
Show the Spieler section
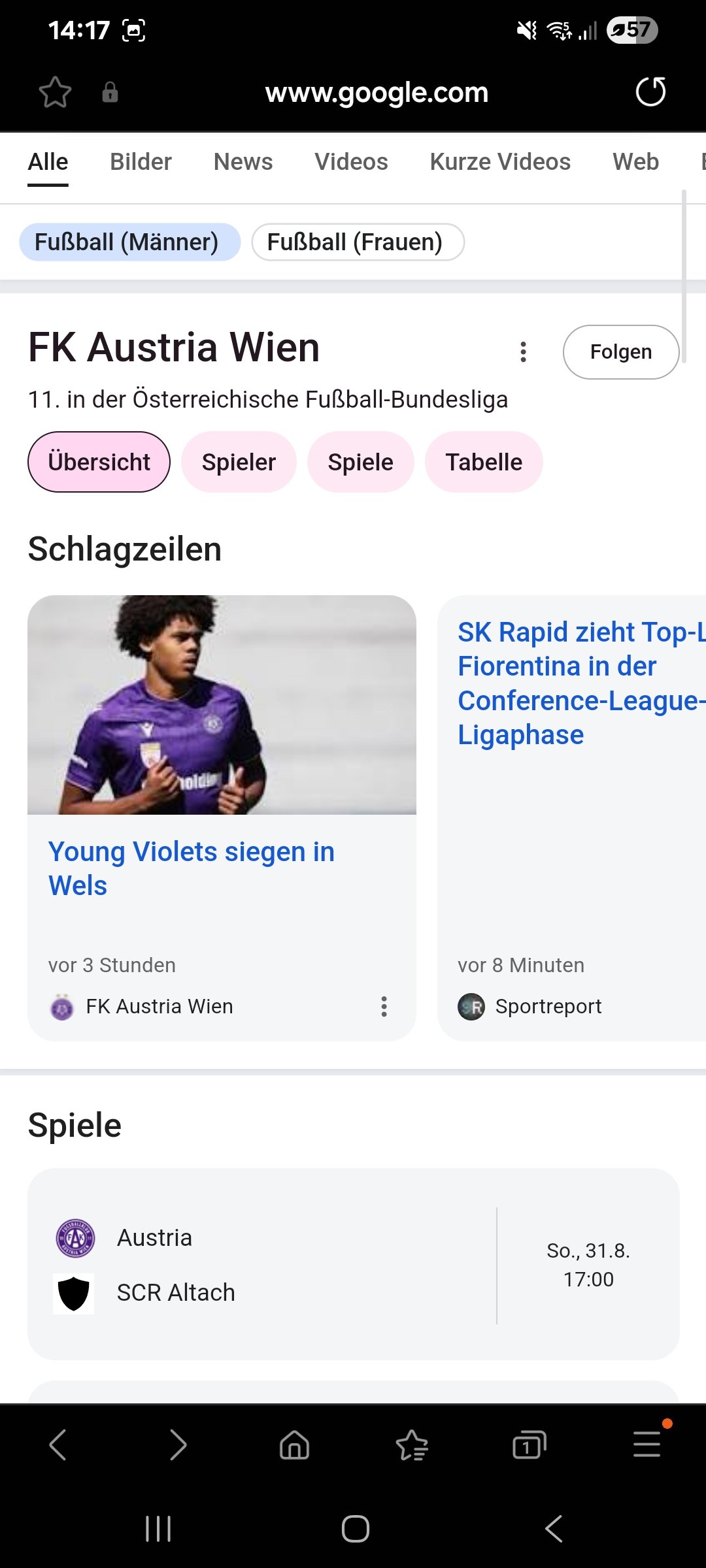point(239,462)
